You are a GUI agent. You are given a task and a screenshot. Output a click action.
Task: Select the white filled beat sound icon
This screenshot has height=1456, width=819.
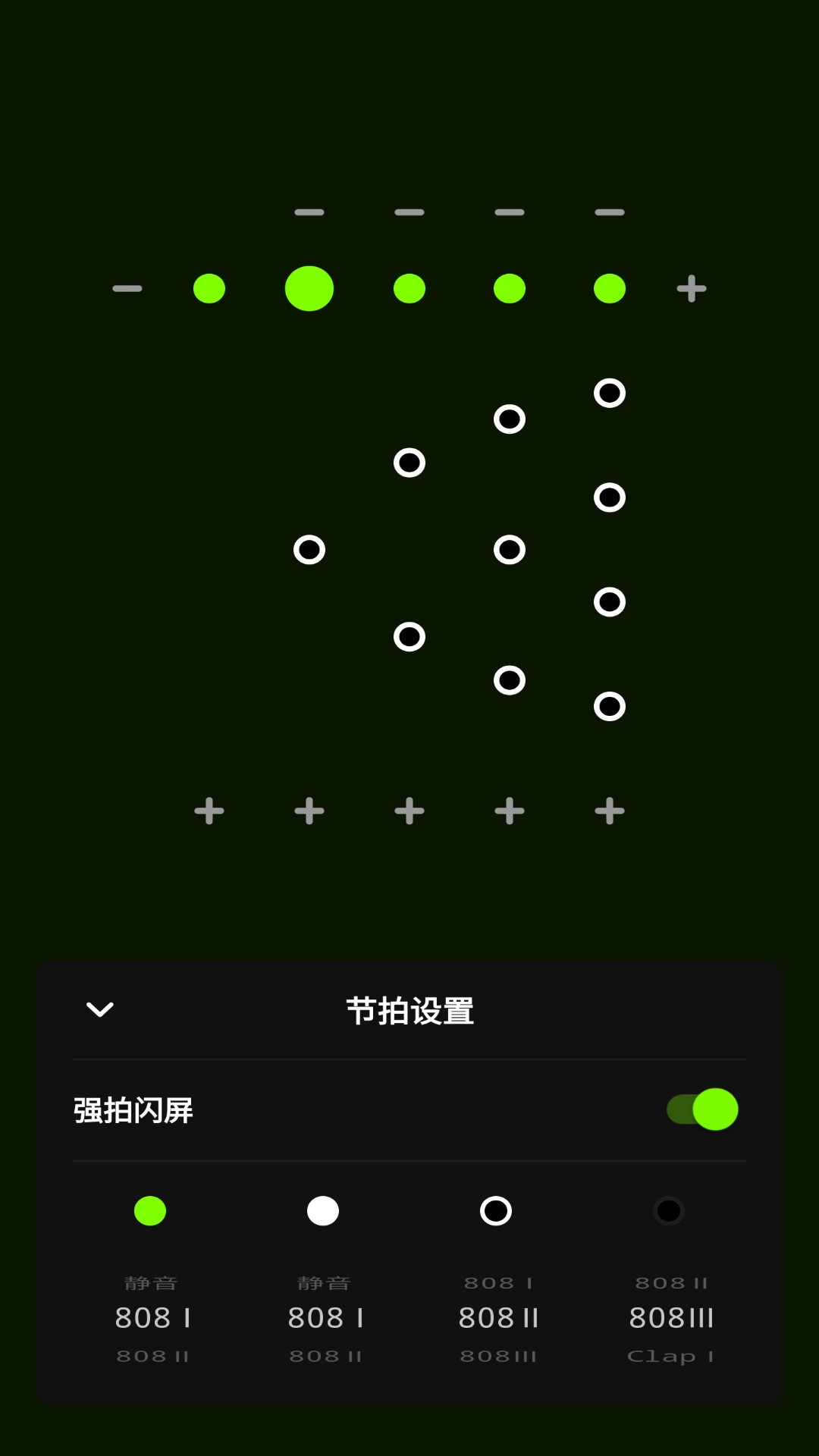[x=324, y=1211]
